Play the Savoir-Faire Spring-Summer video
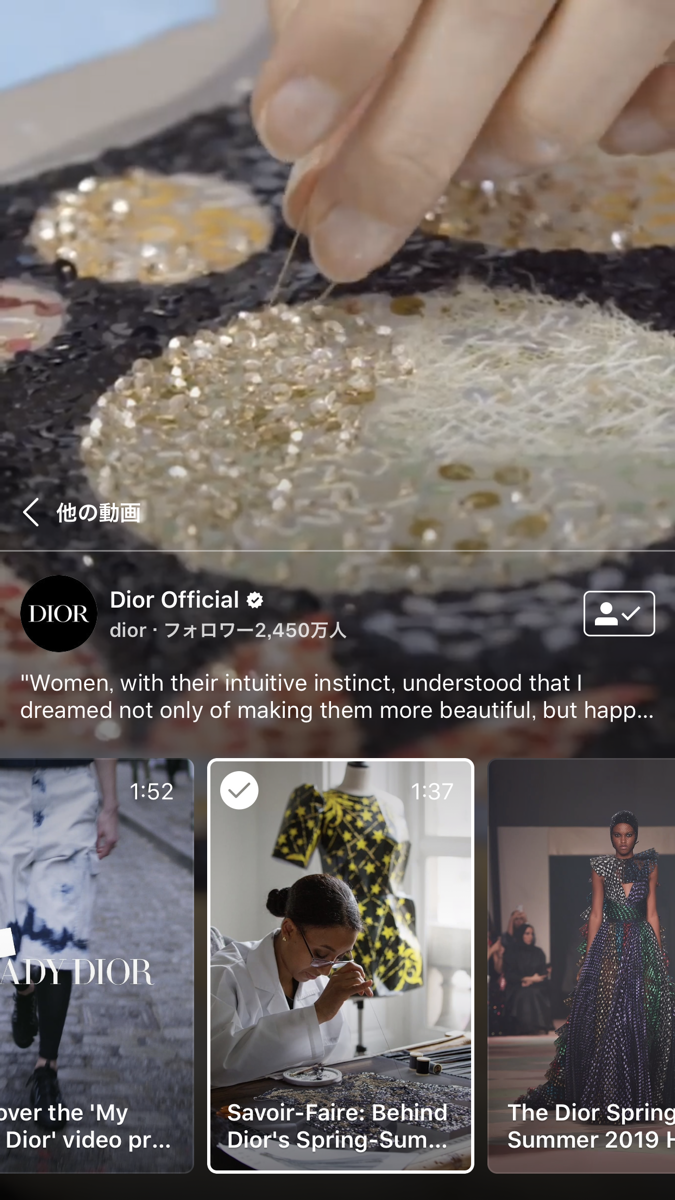The height and width of the screenshot is (1200, 675). pyautogui.click(x=340, y=964)
